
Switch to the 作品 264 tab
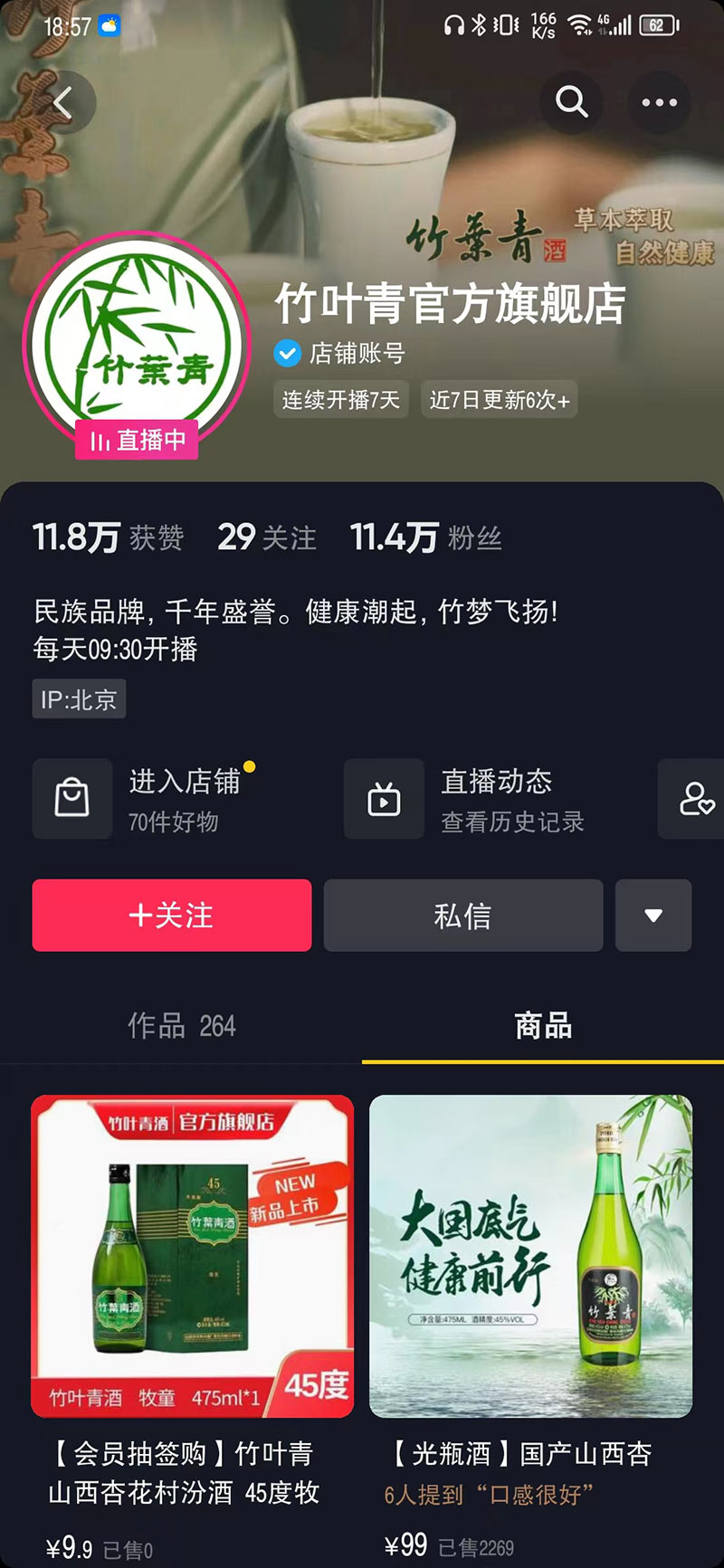point(181,1026)
